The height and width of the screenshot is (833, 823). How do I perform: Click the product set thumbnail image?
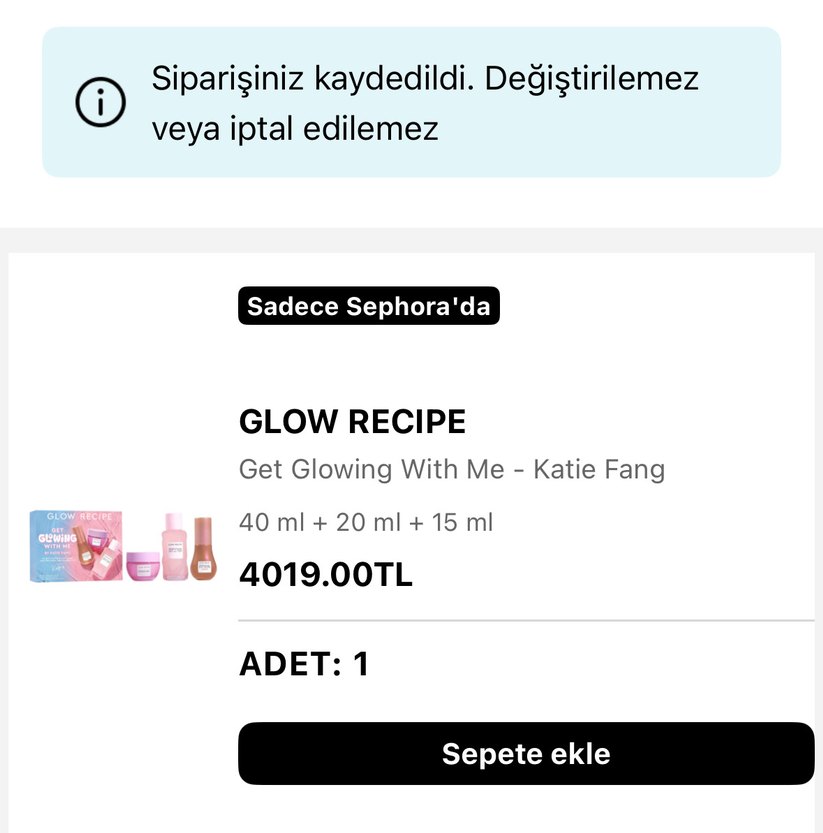[x=120, y=545]
